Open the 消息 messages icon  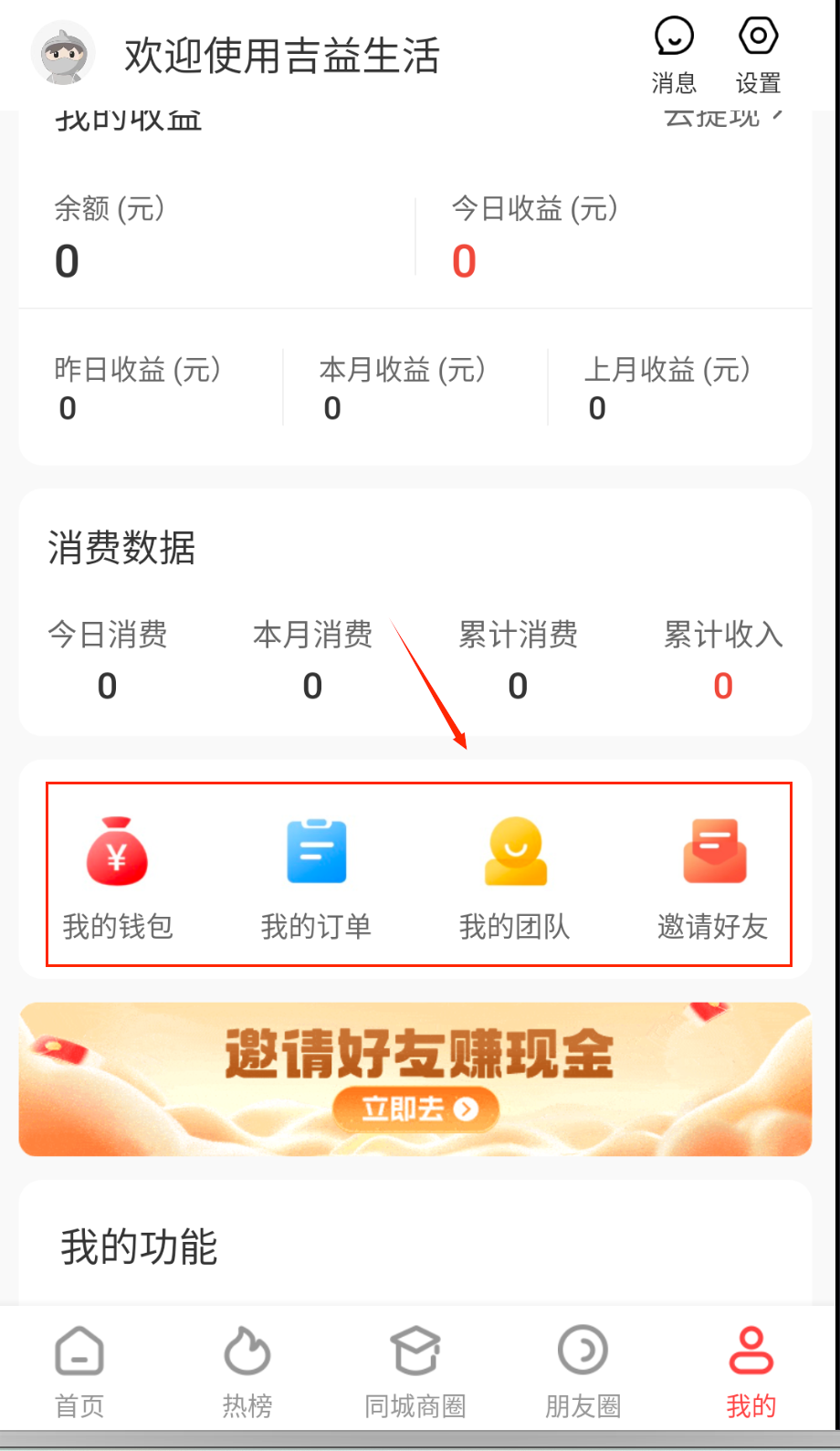click(674, 55)
